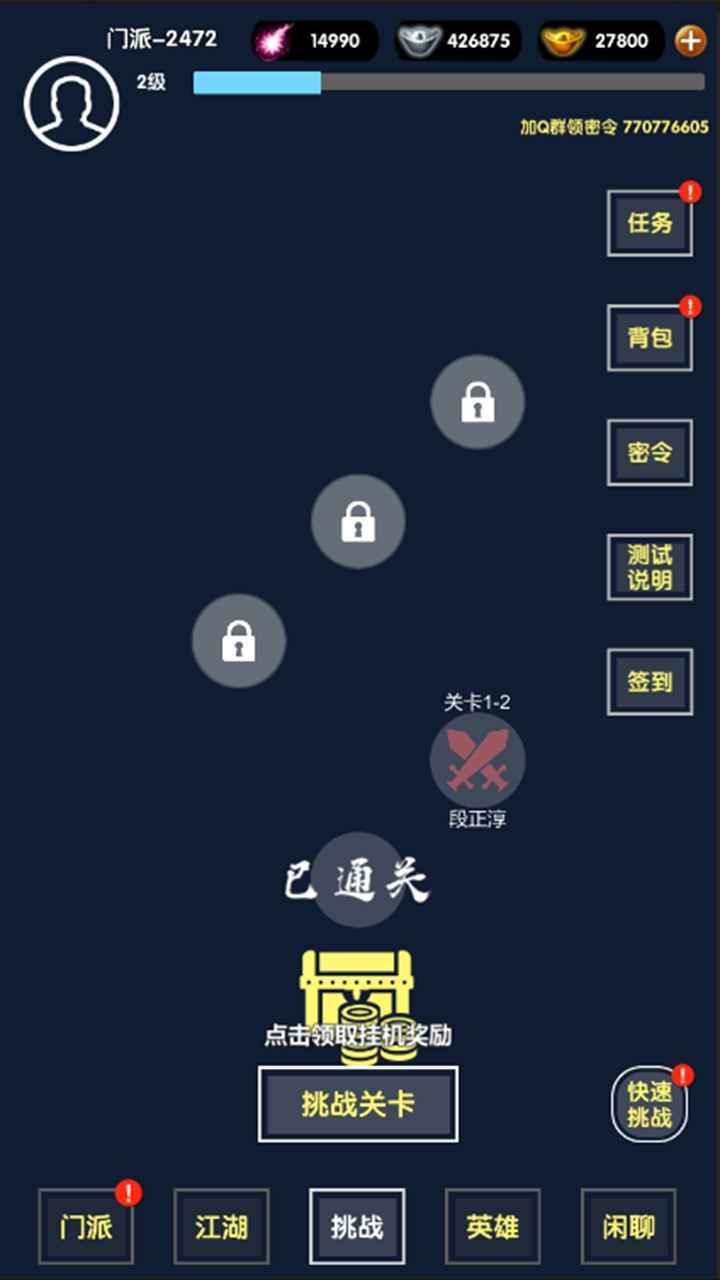720x1280 pixels.
Task: View the 测试说明 notes
Action: coord(649,567)
